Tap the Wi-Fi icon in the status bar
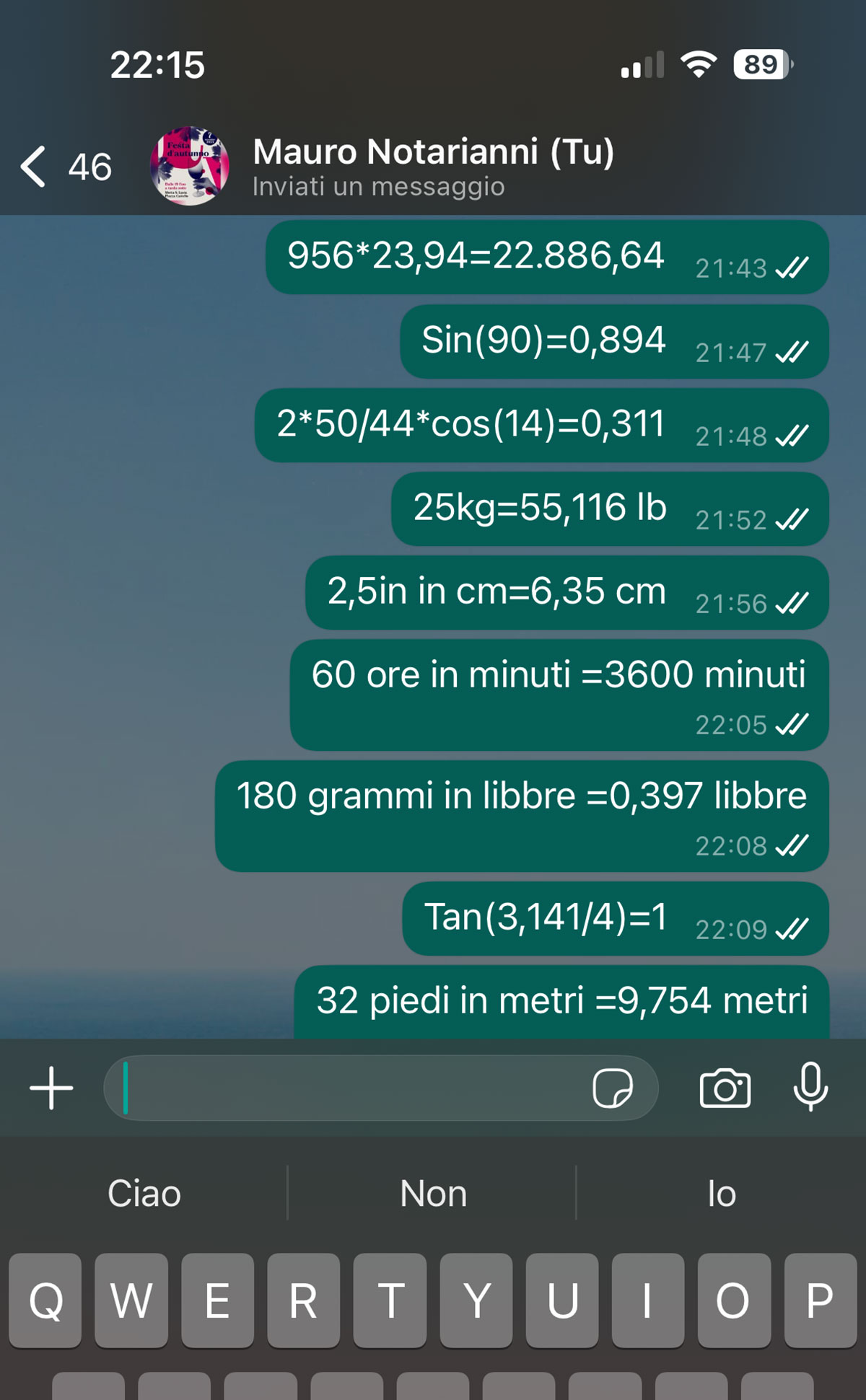866x1400 pixels. (697, 66)
